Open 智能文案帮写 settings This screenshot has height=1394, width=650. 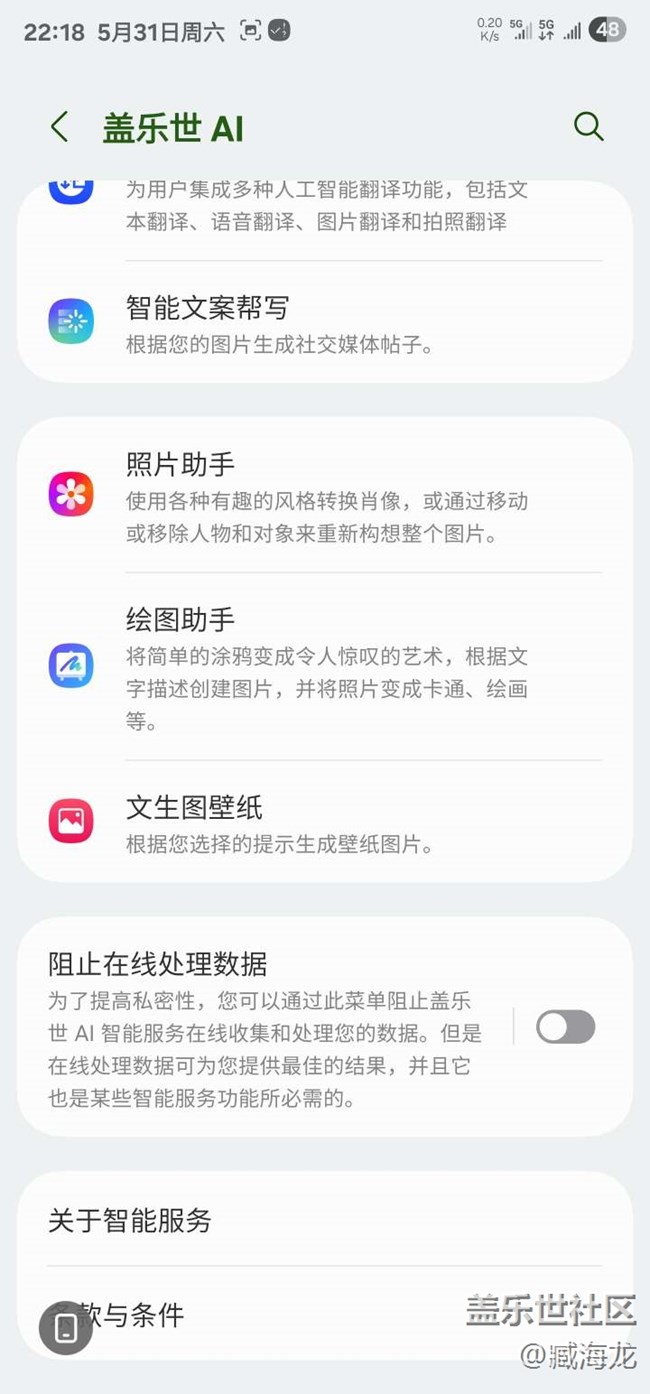(325, 322)
